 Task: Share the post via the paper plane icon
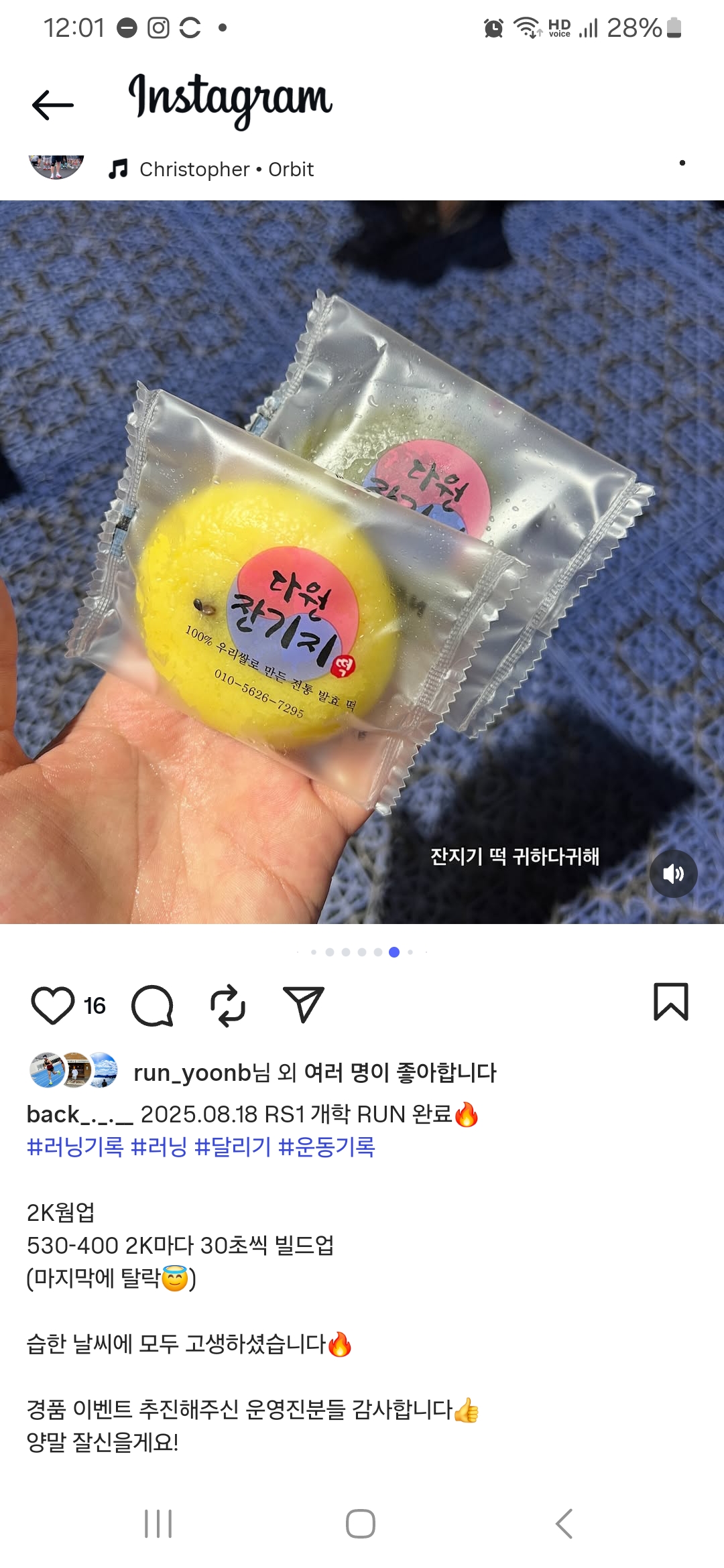304,1004
